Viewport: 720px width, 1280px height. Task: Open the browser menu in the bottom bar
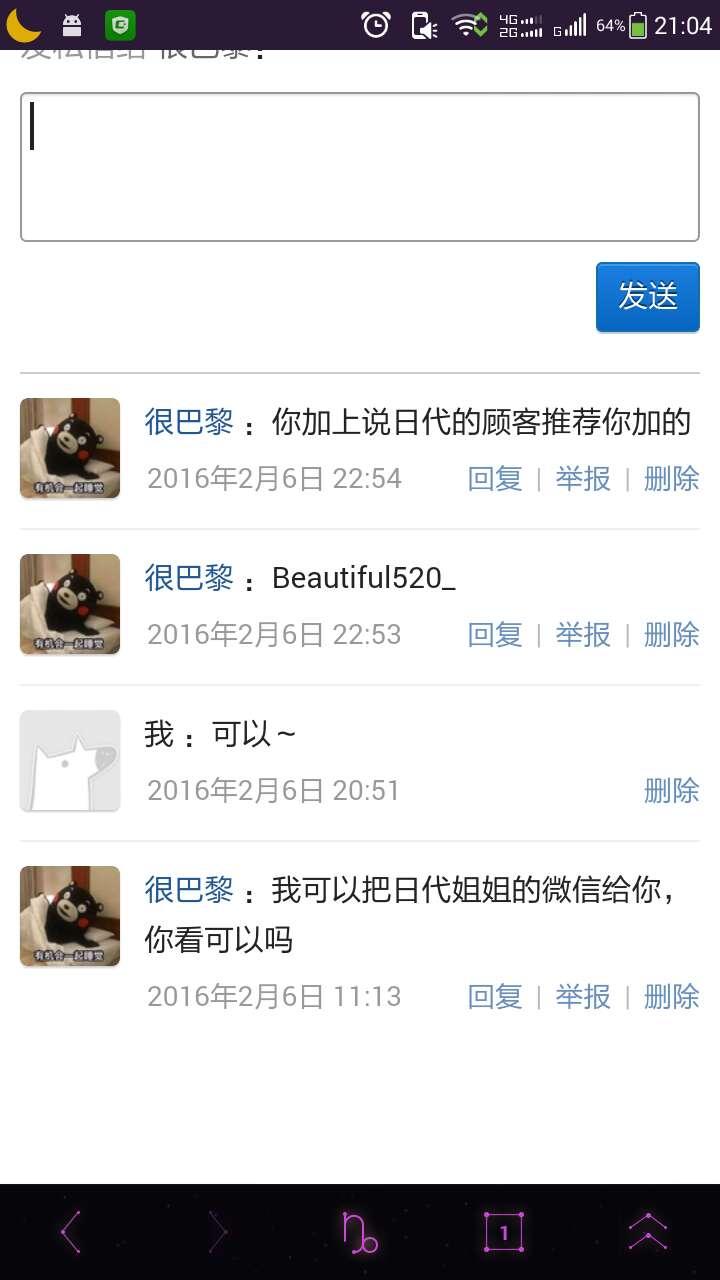360,1232
